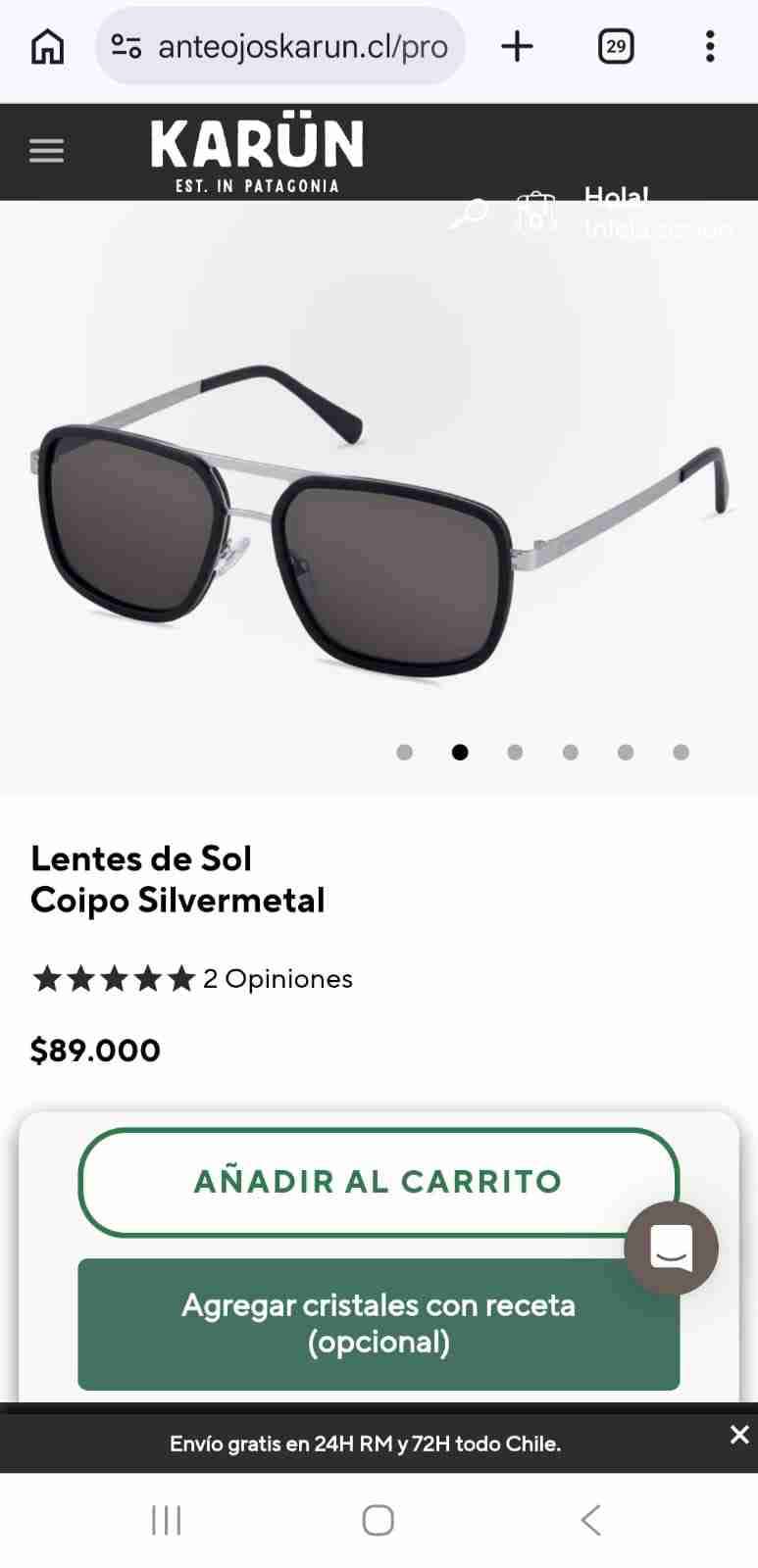The image size is (758, 1568).
Task: Select the fourth carousel dot
Action: [x=570, y=752]
